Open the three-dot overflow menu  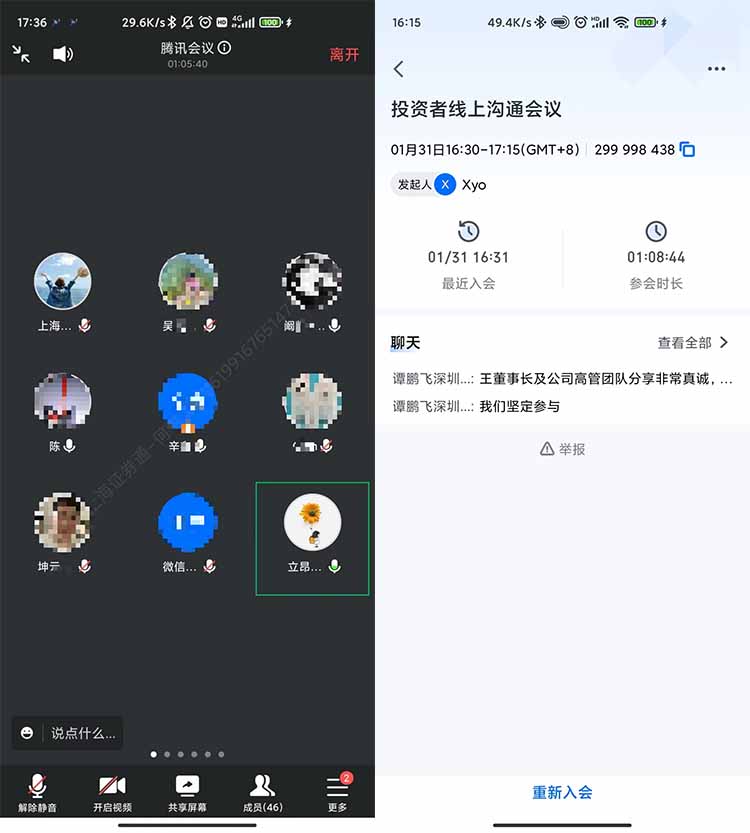pos(716,69)
